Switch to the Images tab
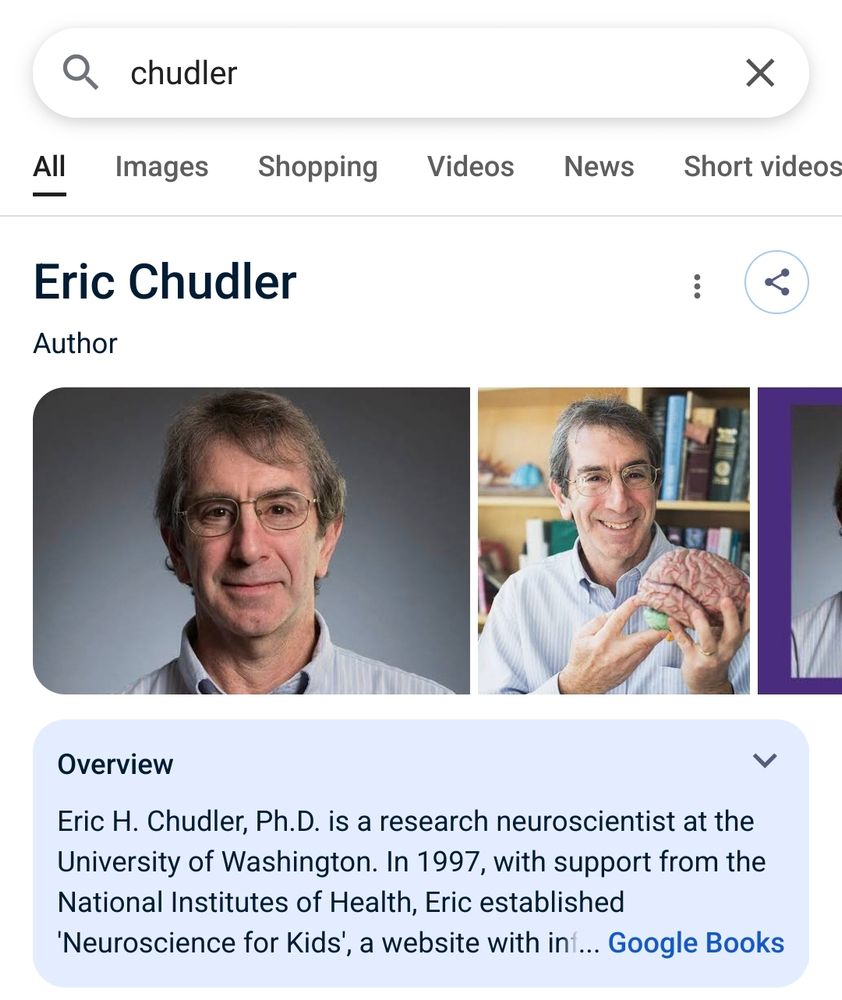 161,167
